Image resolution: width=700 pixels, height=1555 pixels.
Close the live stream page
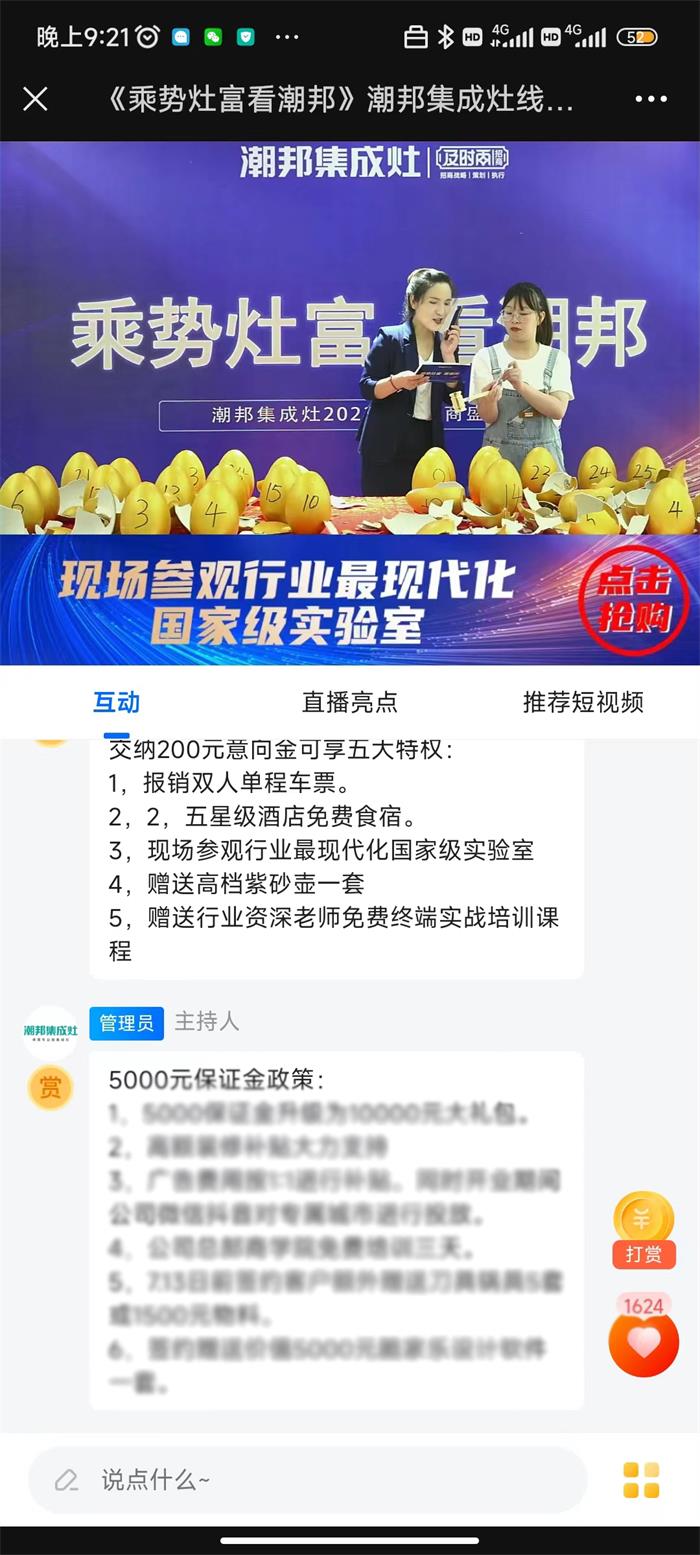pyautogui.click(x=35, y=99)
